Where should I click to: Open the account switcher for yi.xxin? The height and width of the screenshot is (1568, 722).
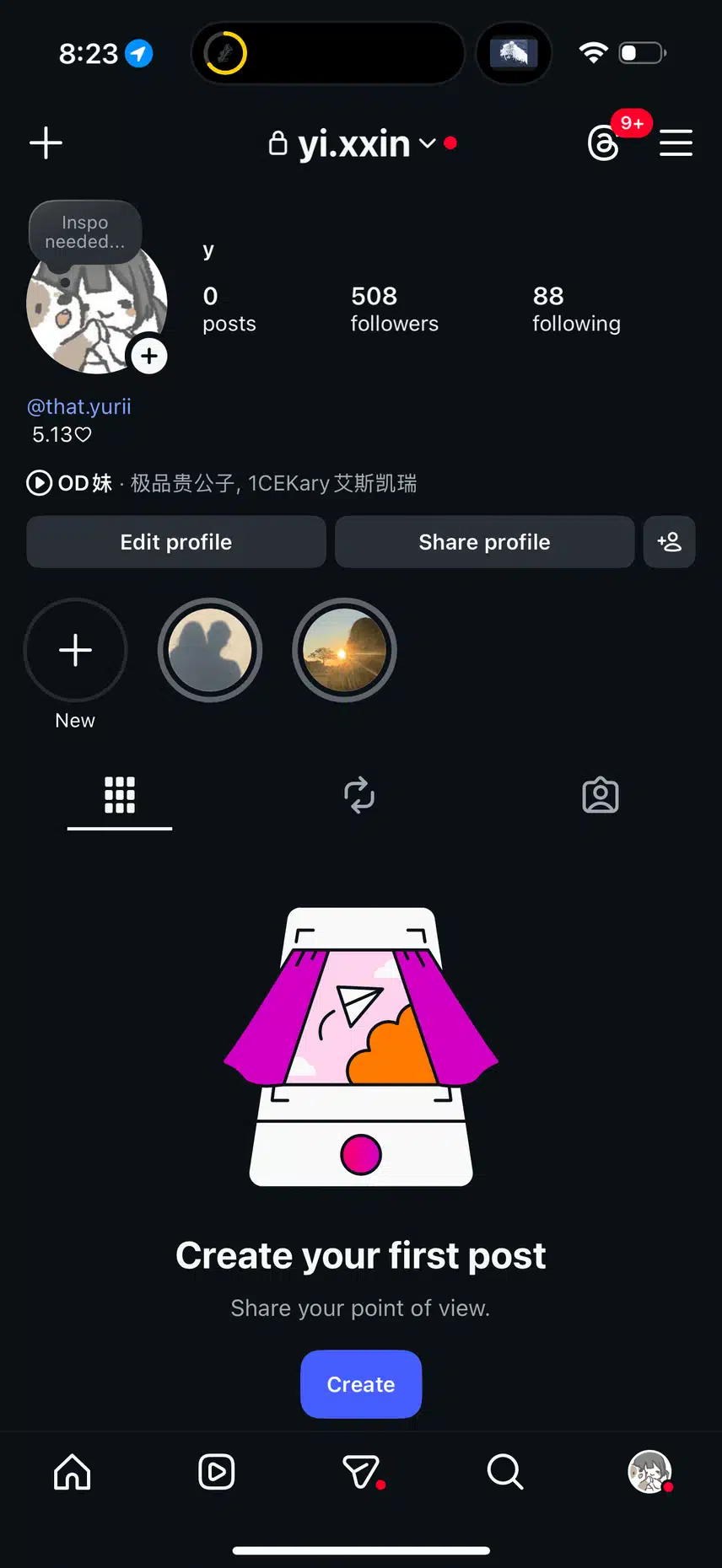pyautogui.click(x=363, y=144)
